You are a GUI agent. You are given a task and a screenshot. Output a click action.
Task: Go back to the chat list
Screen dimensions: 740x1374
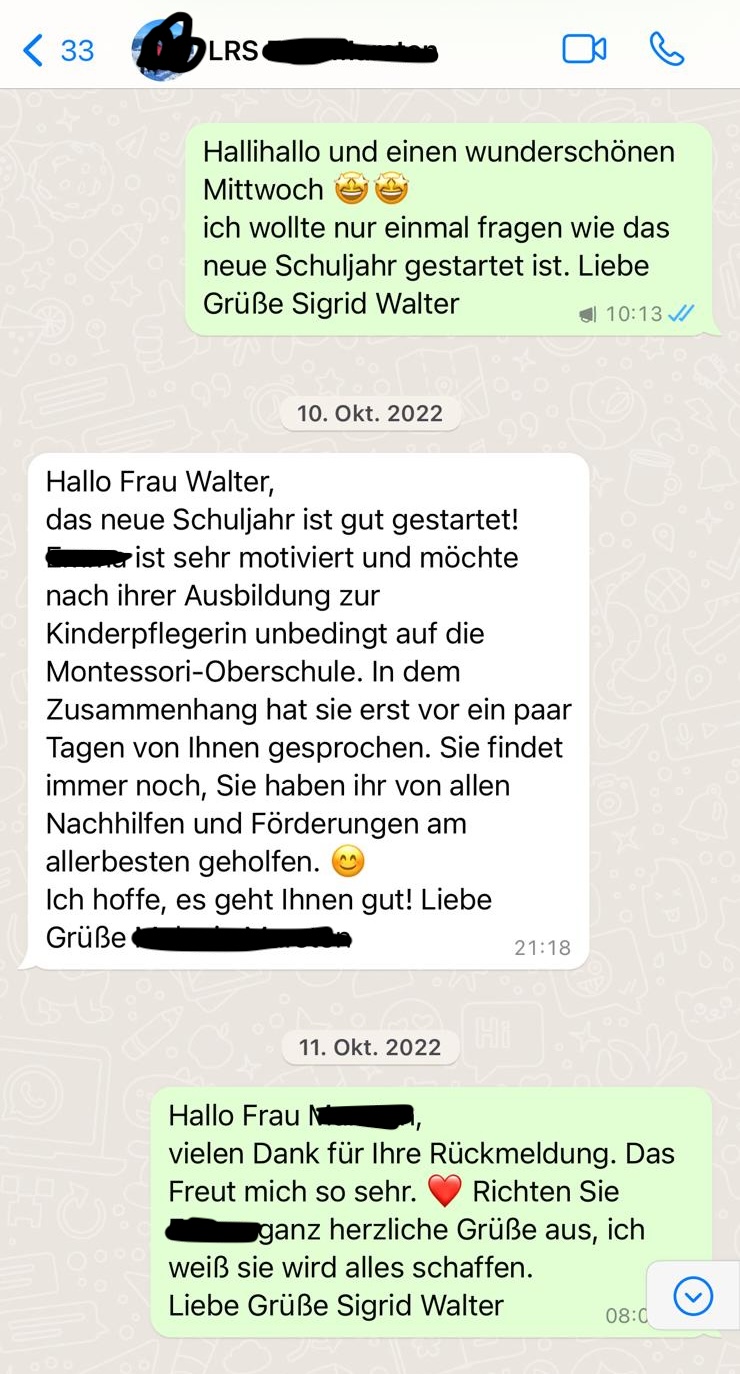[x=58, y=49]
